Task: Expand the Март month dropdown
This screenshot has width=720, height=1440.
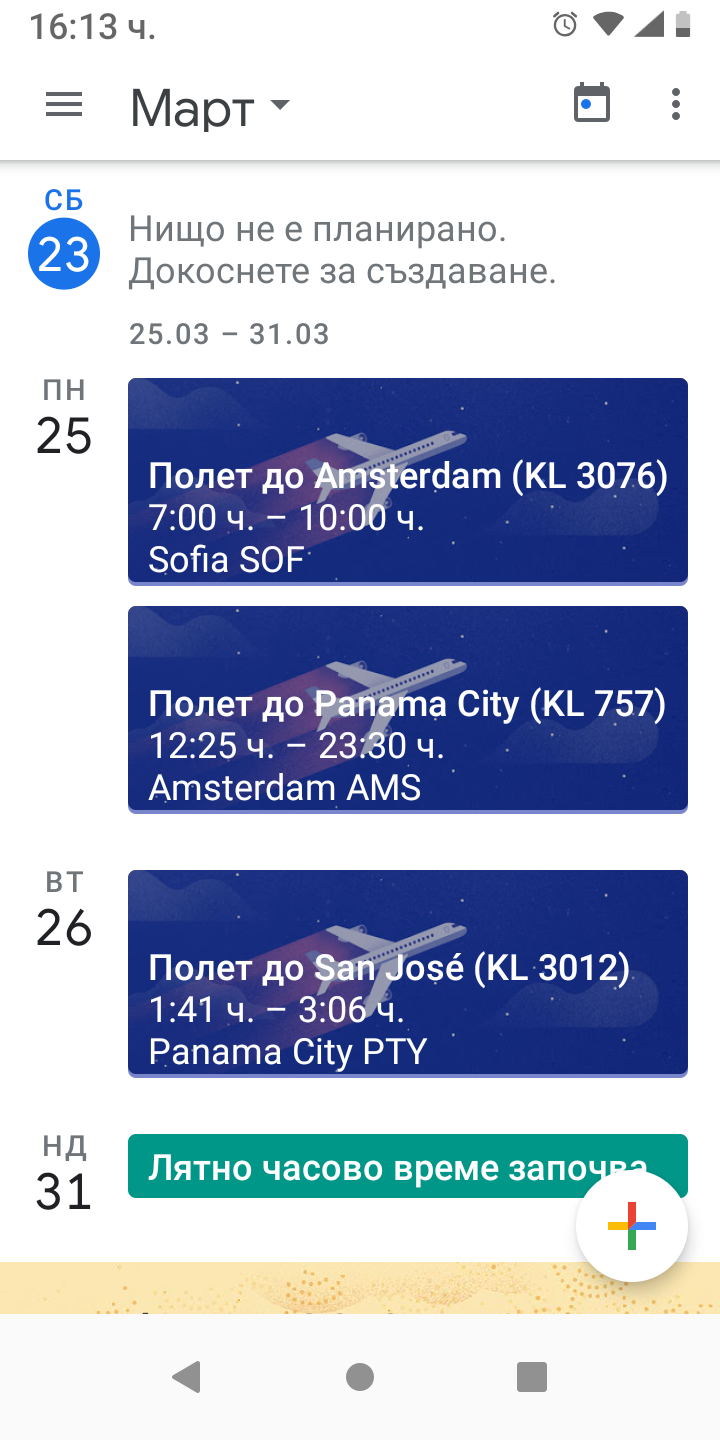Action: [x=210, y=106]
